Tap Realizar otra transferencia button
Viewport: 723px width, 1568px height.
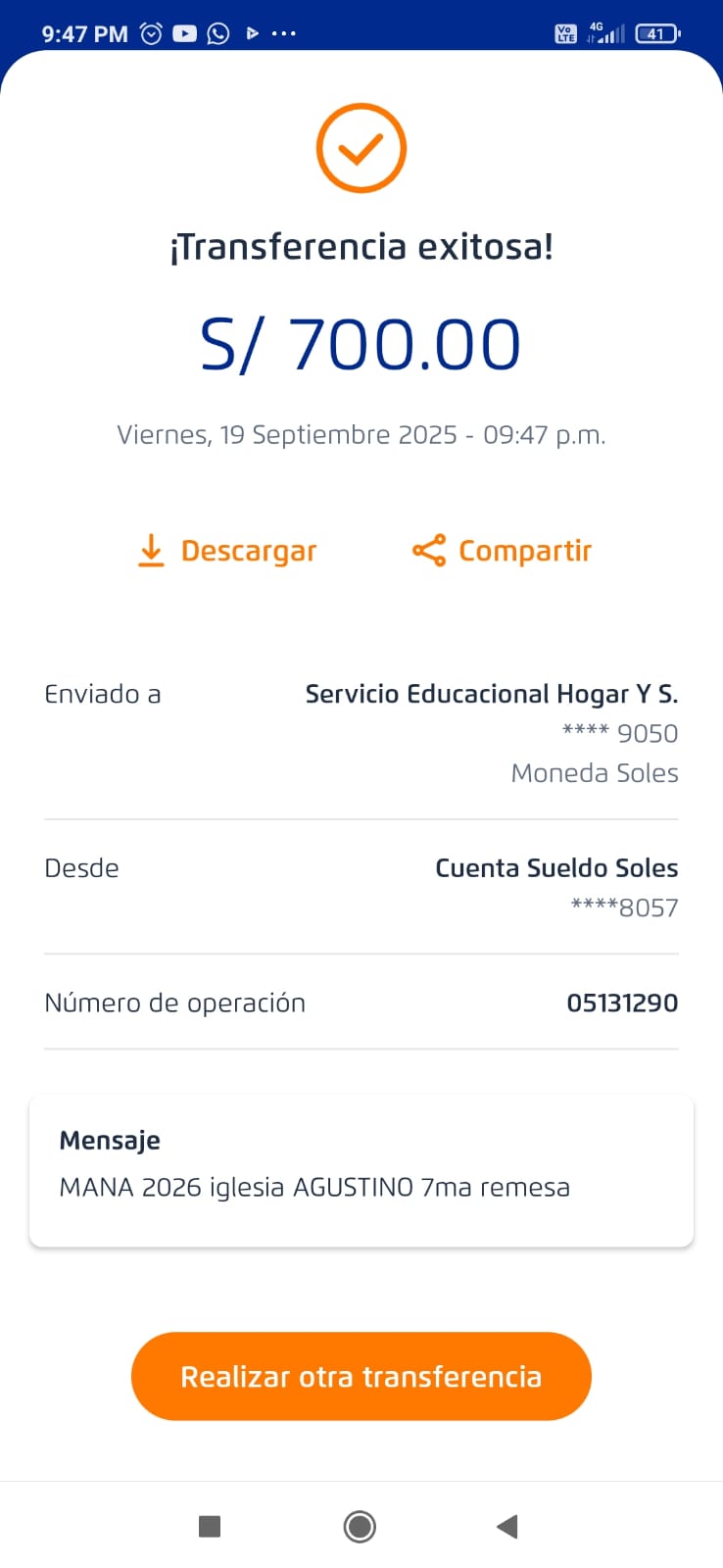[361, 1376]
